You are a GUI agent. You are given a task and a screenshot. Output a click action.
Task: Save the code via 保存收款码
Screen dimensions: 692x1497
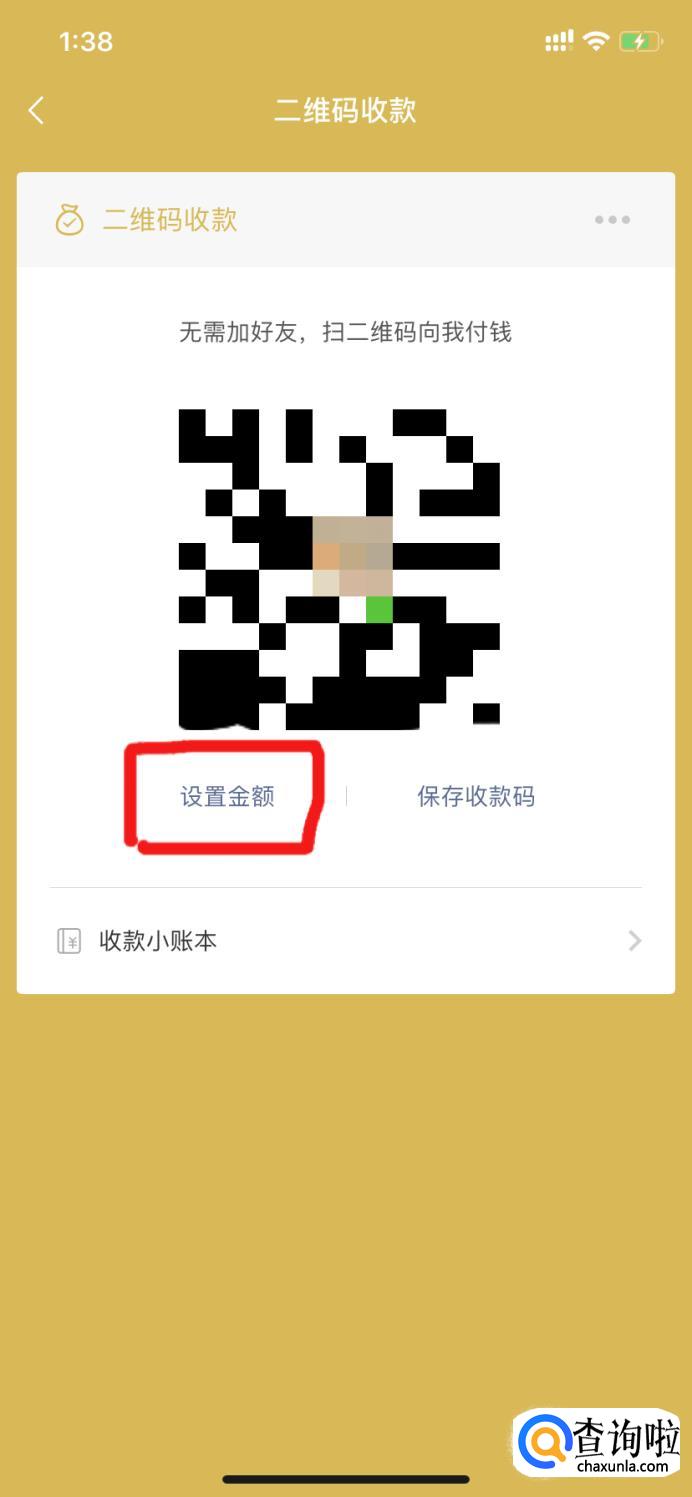point(476,797)
